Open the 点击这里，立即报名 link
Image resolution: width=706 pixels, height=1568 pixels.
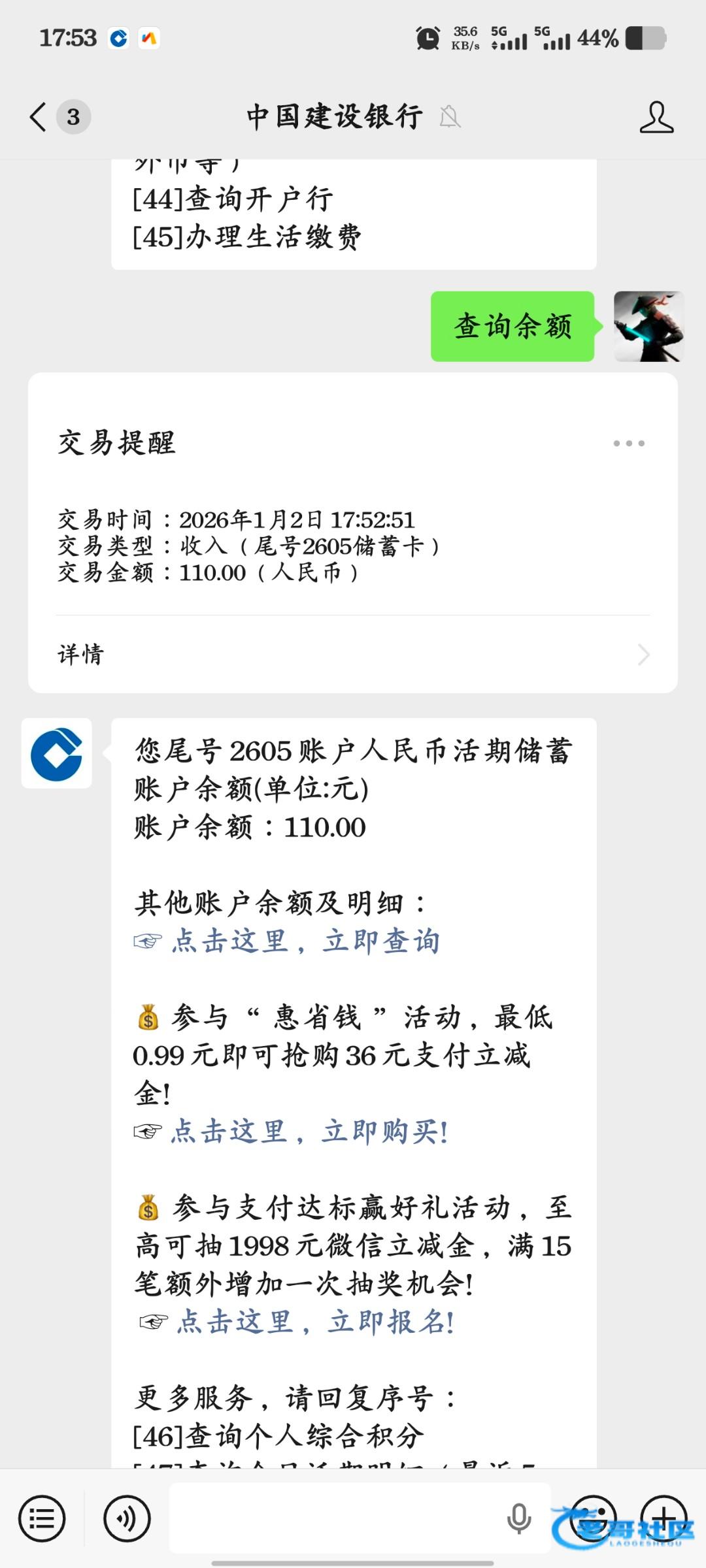(315, 1322)
